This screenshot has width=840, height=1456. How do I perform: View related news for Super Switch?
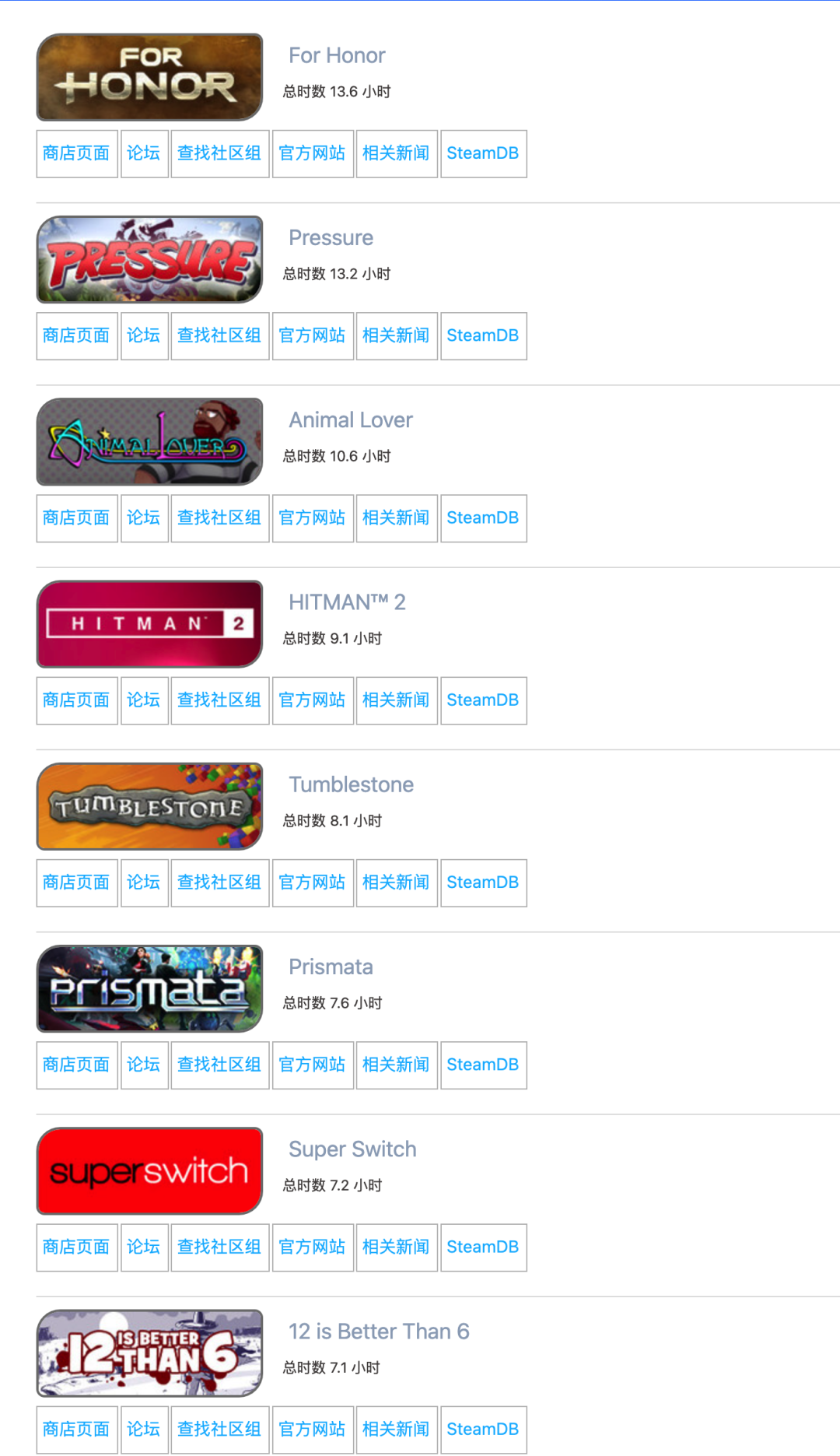tap(397, 1247)
